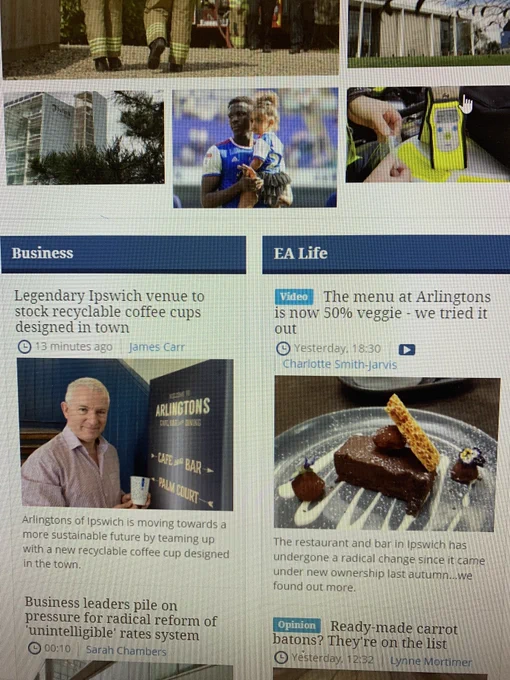
Task: Read the recyclable coffee cups article headline
Action: (x=109, y=311)
